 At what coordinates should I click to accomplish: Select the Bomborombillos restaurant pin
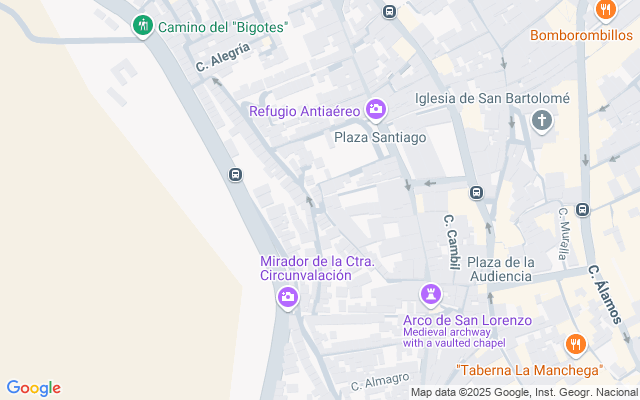[x=605, y=11]
